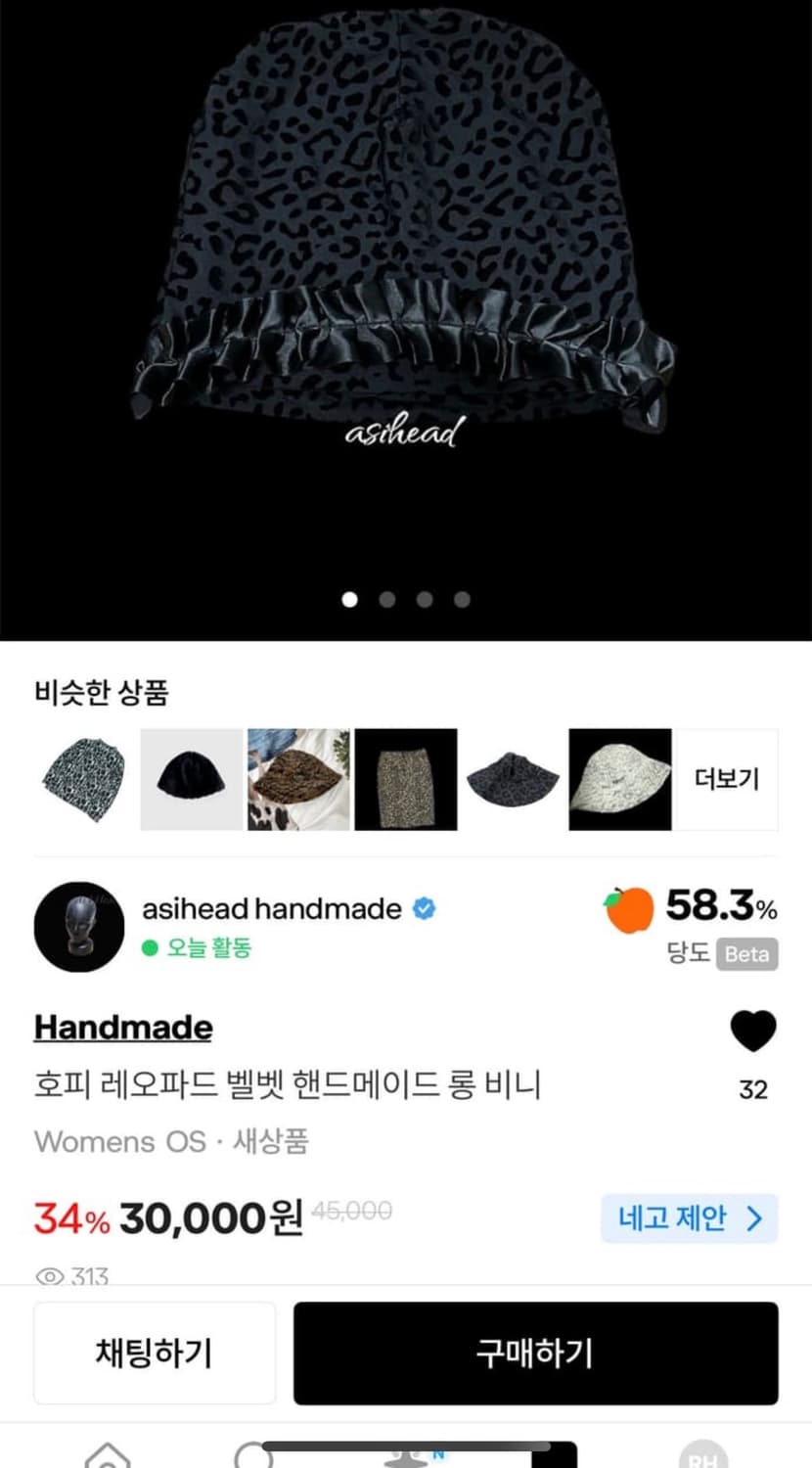This screenshot has height=1468, width=812.
Task: Tap the 비슷한 상품 section header
Action: click(101, 690)
